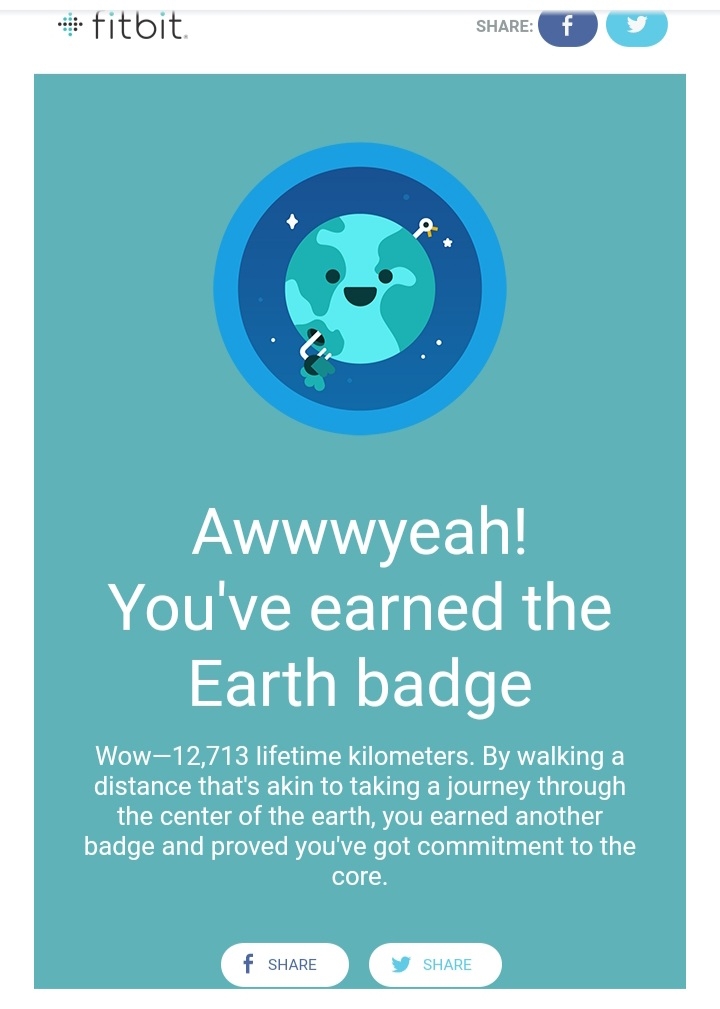Share via the top Facebook icon
Image resolution: width=720 pixels, height=1009 pixels.
(x=567, y=28)
